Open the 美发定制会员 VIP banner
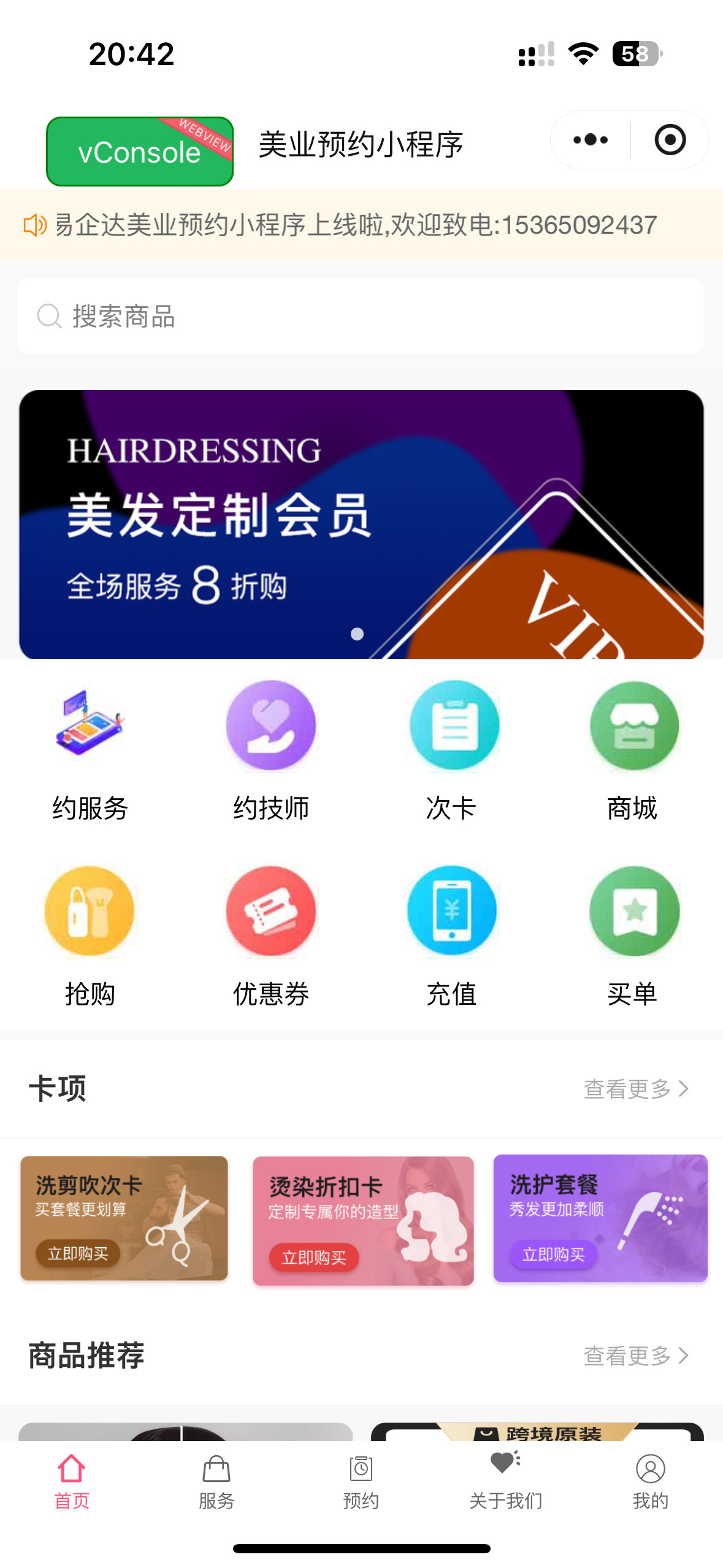Viewport: 723px width, 1568px height. coord(361,525)
